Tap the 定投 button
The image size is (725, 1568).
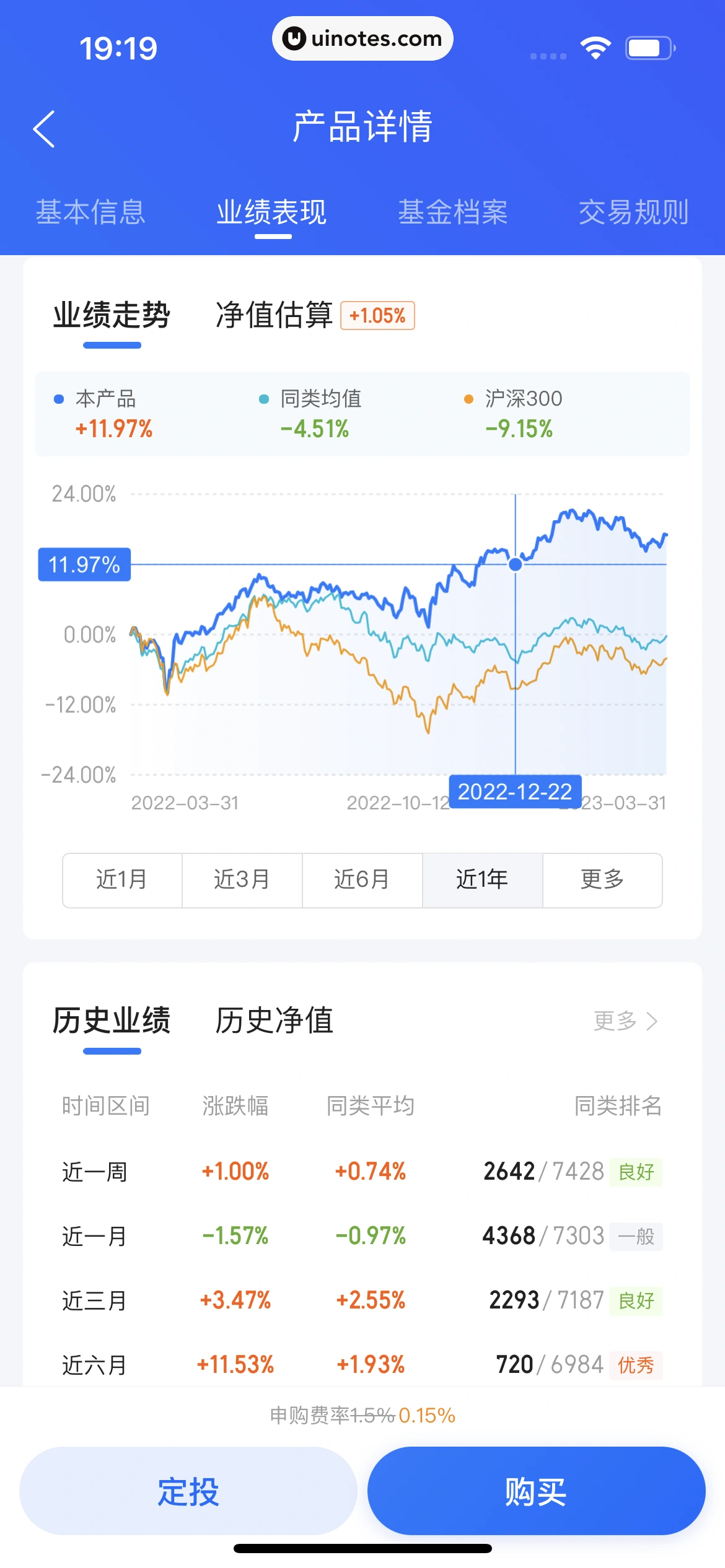pyautogui.click(x=188, y=1491)
